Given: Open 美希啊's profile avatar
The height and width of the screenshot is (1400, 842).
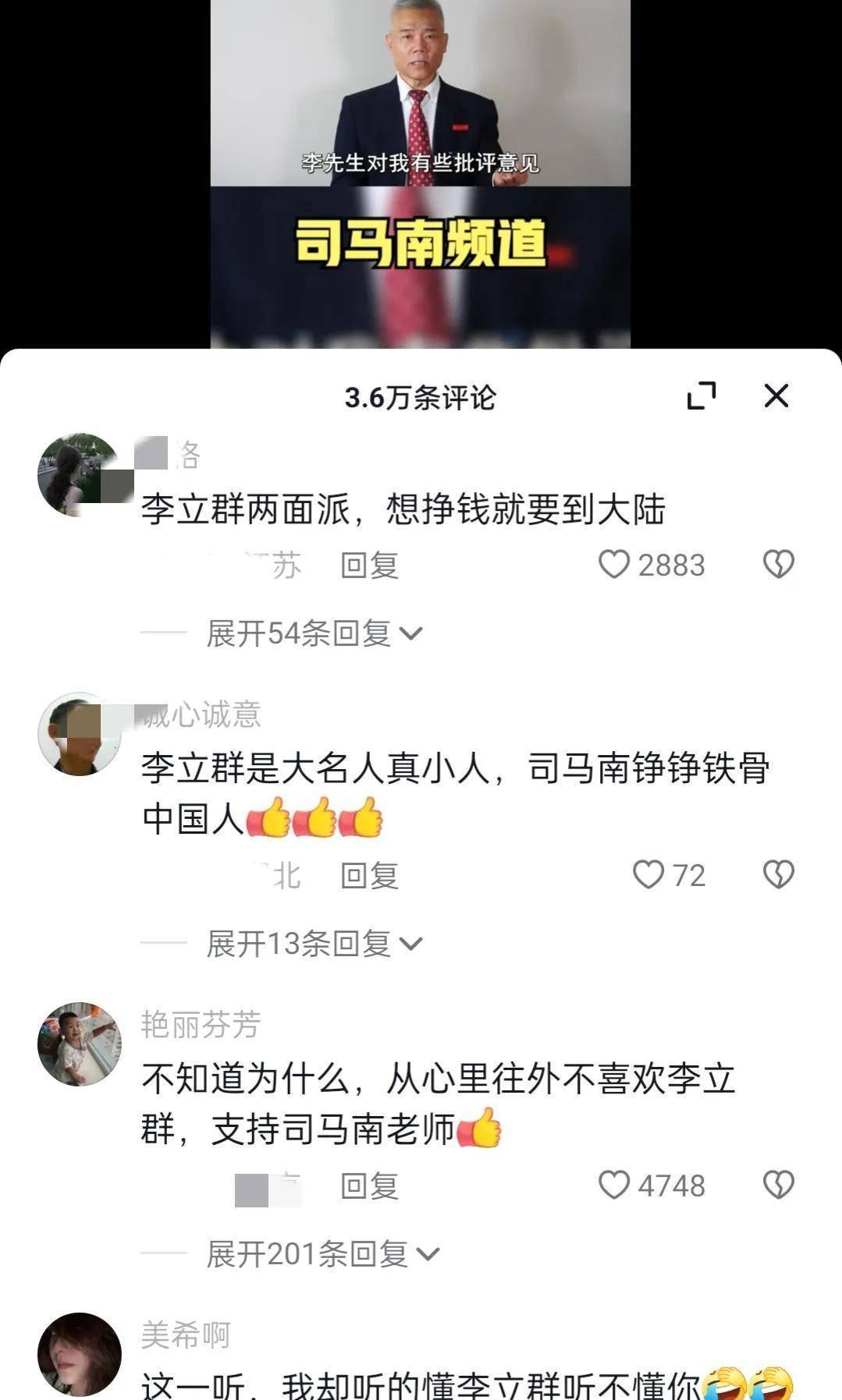Looking at the screenshot, I should (x=80, y=1355).
